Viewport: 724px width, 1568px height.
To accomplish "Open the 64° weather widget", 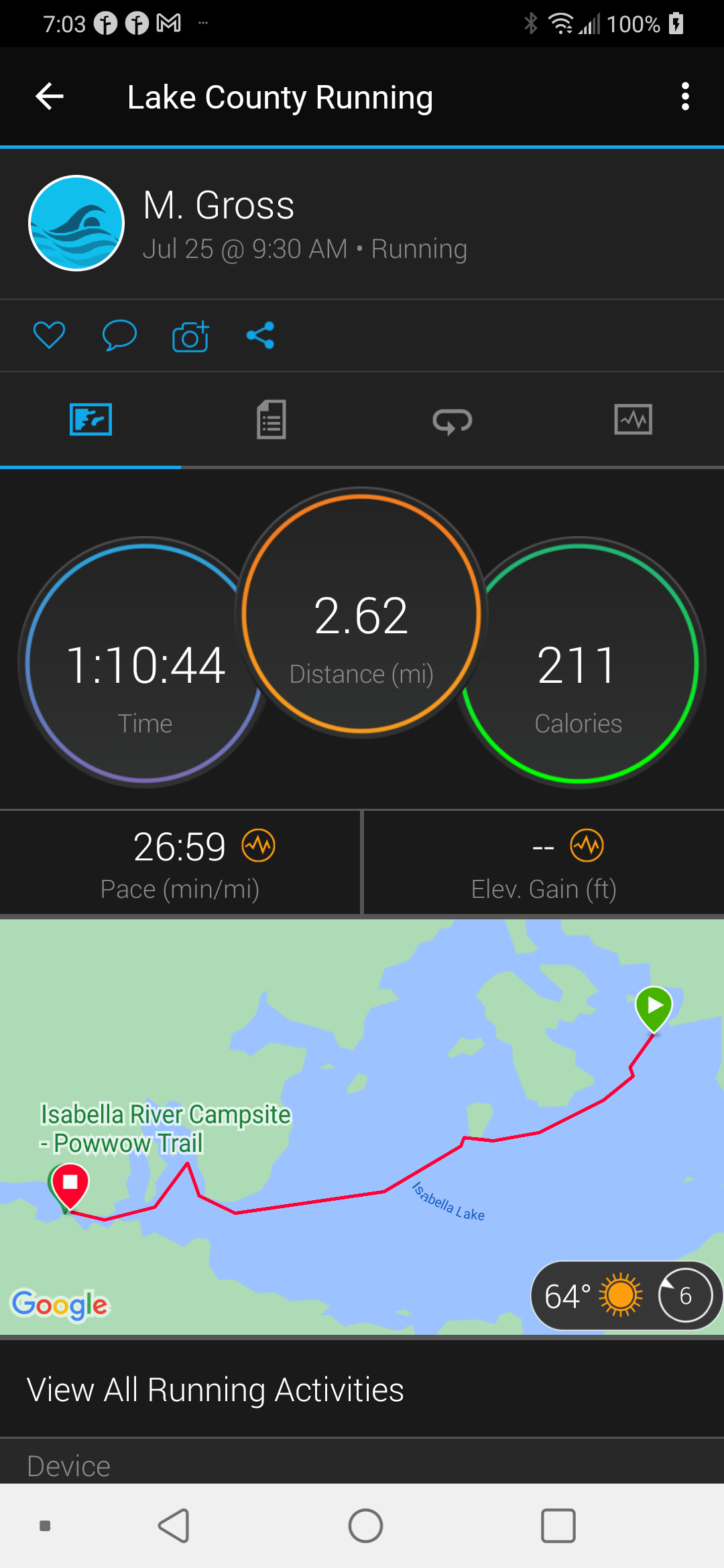I will pos(625,1296).
